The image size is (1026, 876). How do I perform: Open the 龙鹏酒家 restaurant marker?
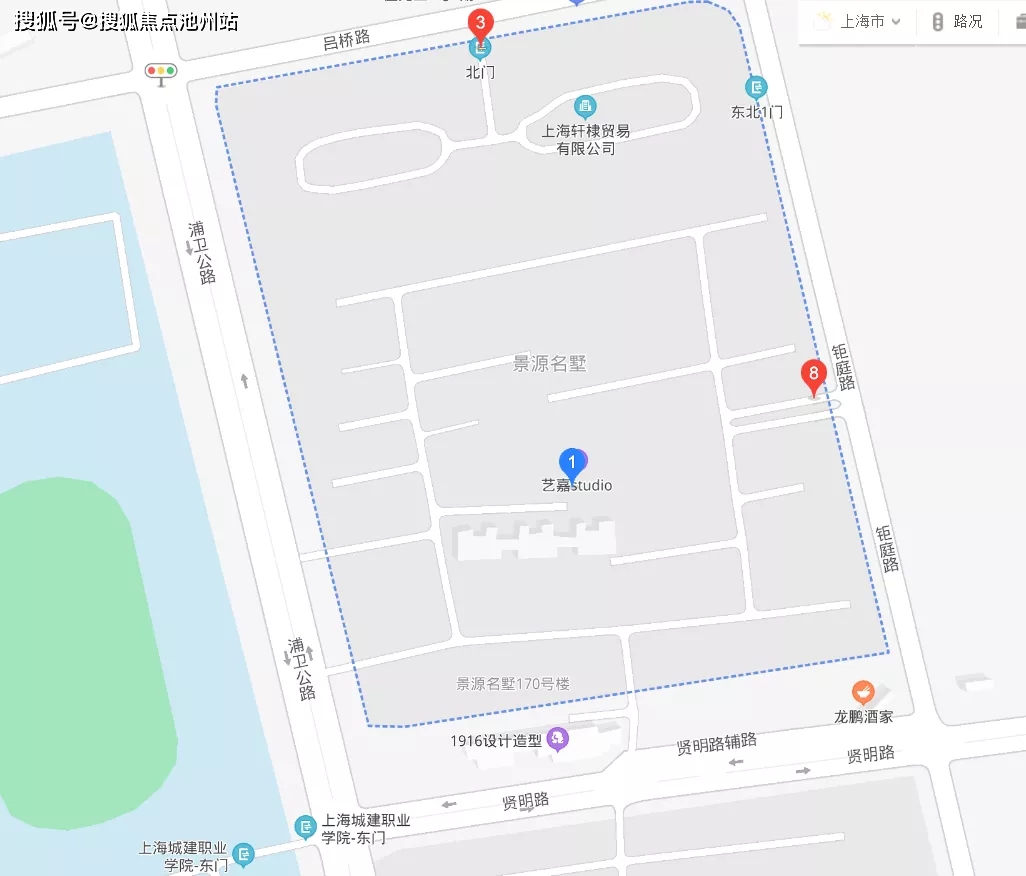click(862, 691)
